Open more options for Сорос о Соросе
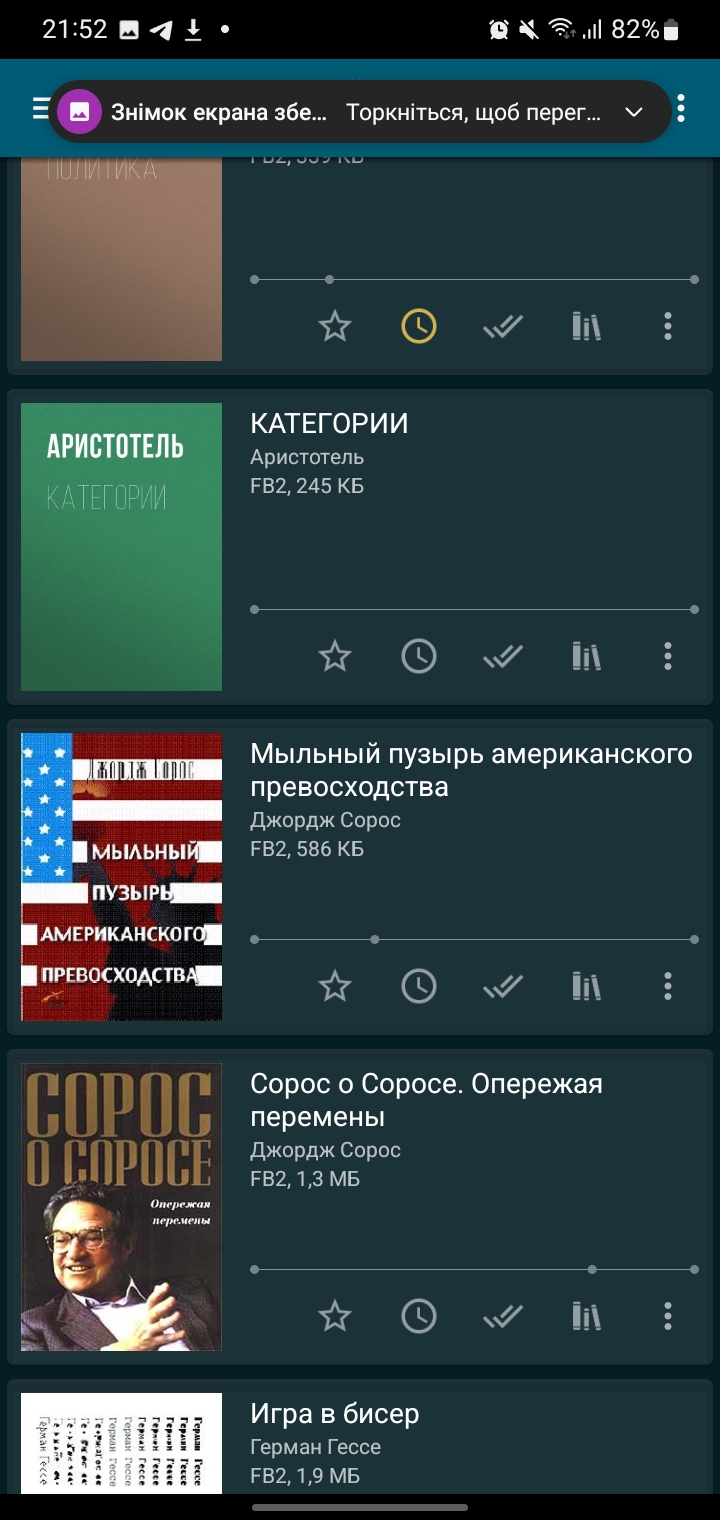Image resolution: width=720 pixels, height=1520 pixels. click(668, 1316)
